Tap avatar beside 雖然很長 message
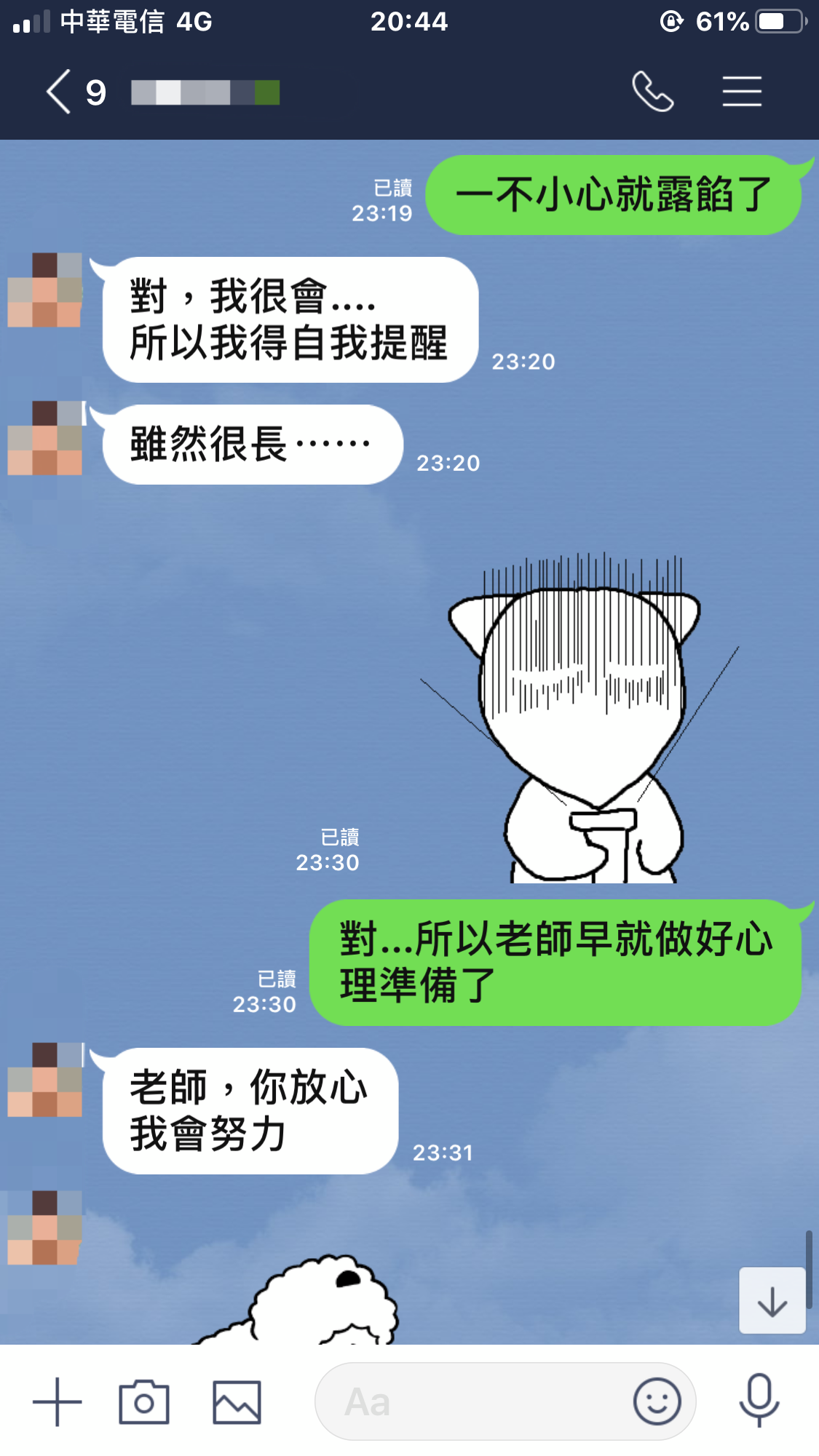Image resolution: width=819 pixels, height=1456 pixels. click(x=44, y=438)
